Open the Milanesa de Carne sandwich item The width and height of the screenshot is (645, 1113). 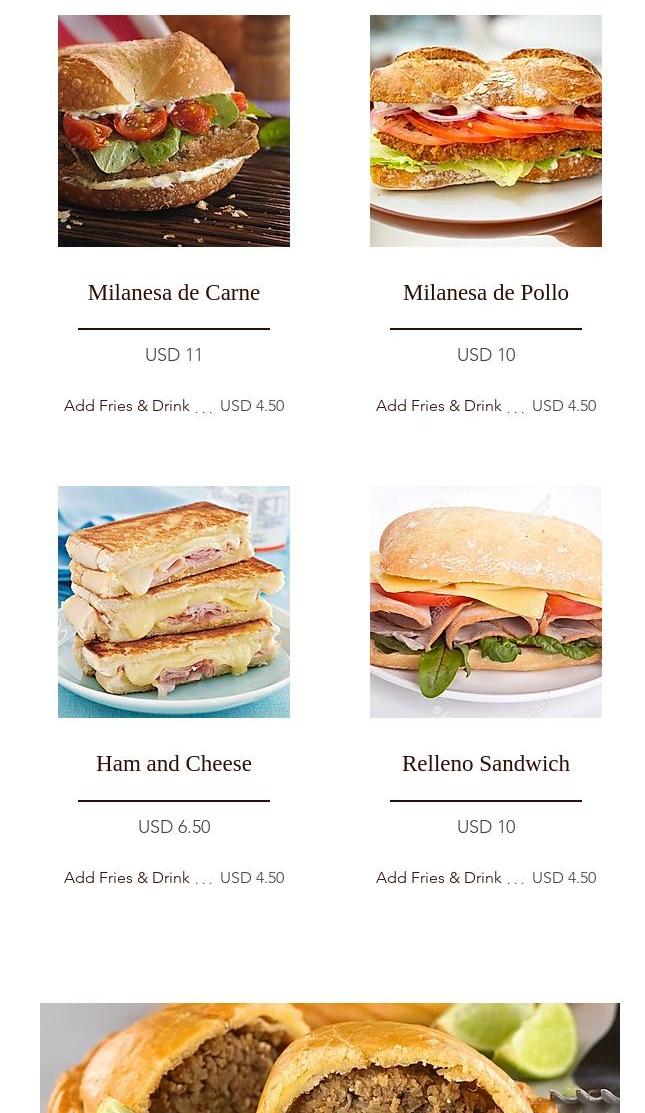[174, 292]
